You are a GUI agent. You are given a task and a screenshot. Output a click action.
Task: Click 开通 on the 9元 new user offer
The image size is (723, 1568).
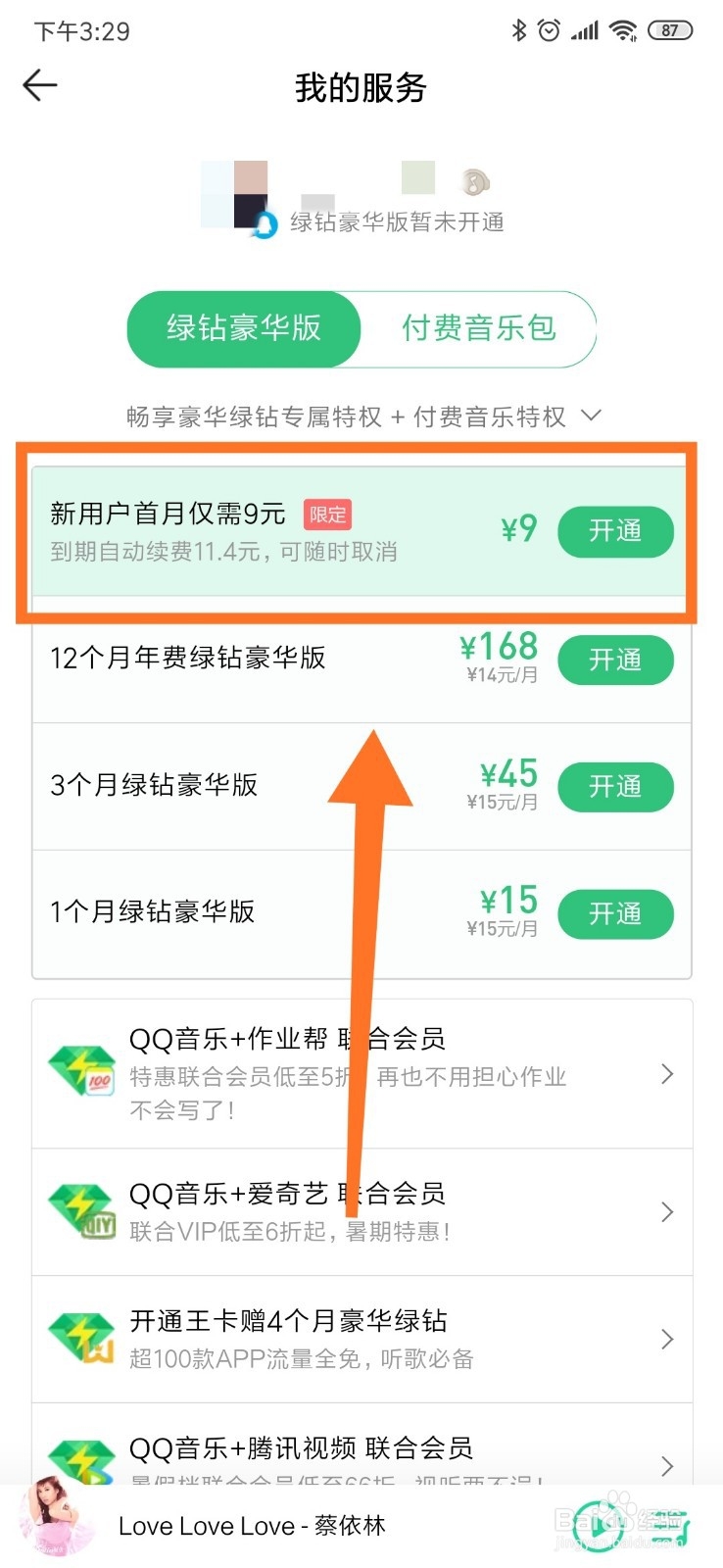coord(615,531)
